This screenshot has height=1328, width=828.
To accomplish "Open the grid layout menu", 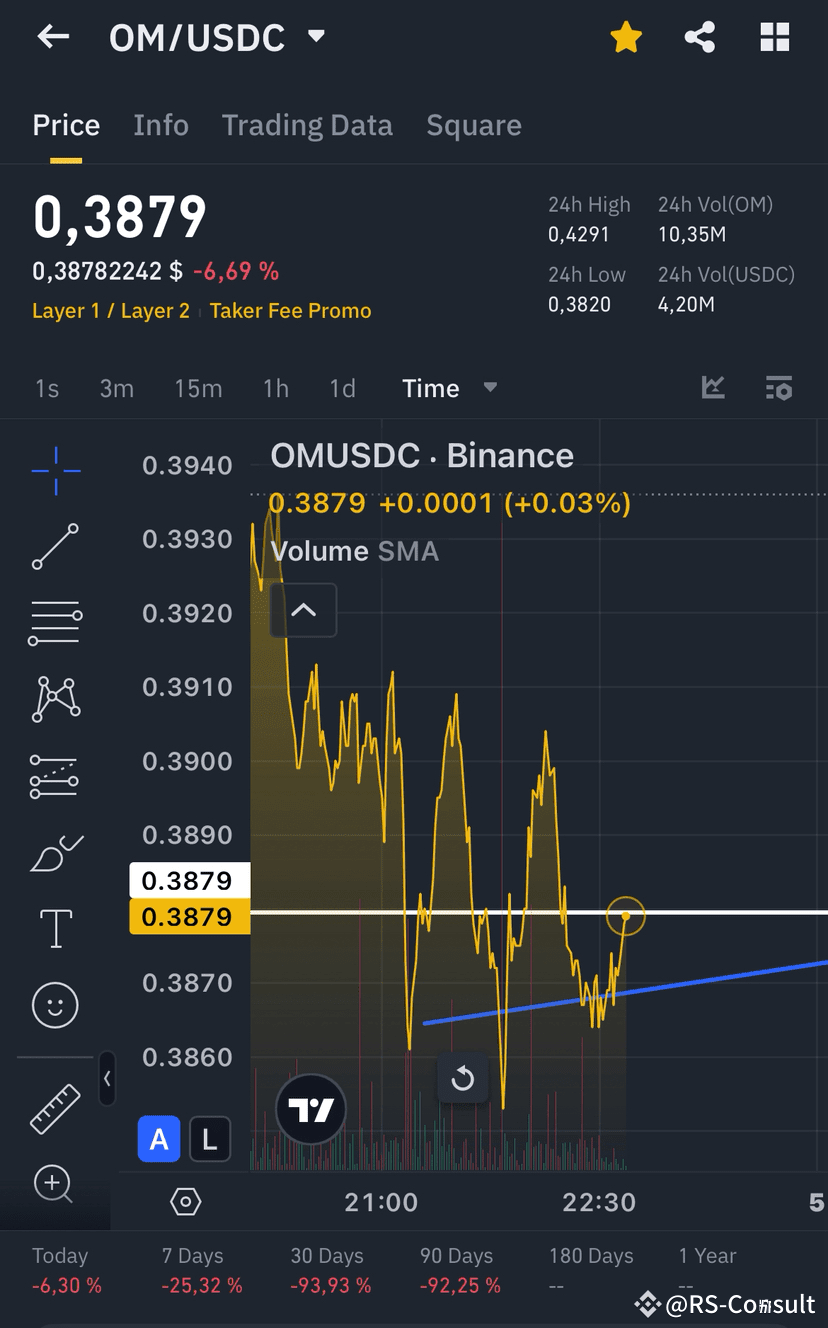I will pos(775,38).
